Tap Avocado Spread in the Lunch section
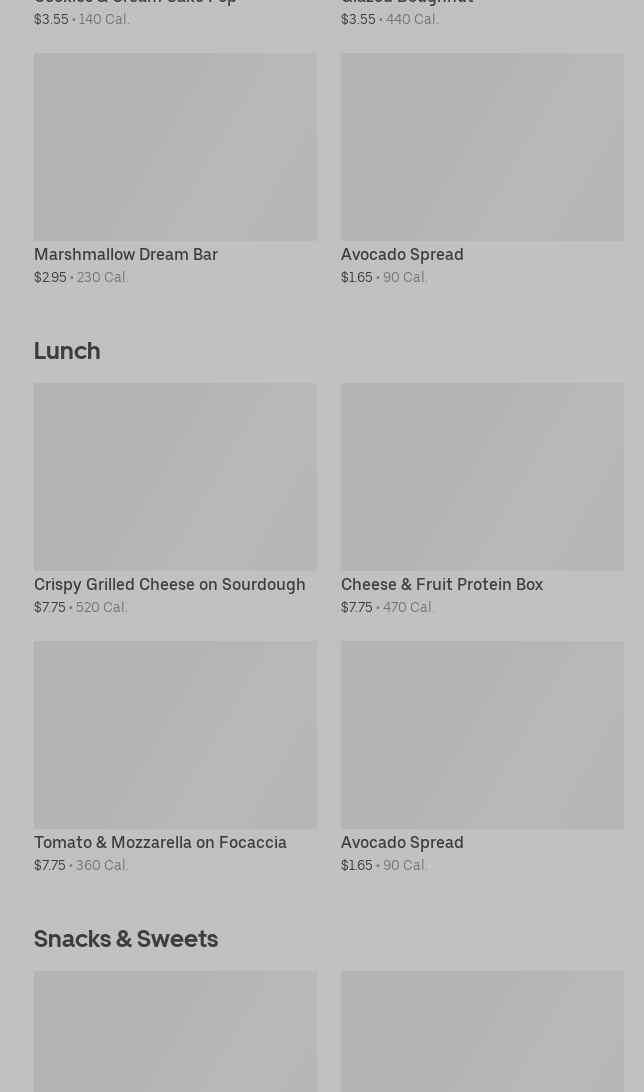Image resolution: width=644 pixels, height=1092 pixels. 482,757
